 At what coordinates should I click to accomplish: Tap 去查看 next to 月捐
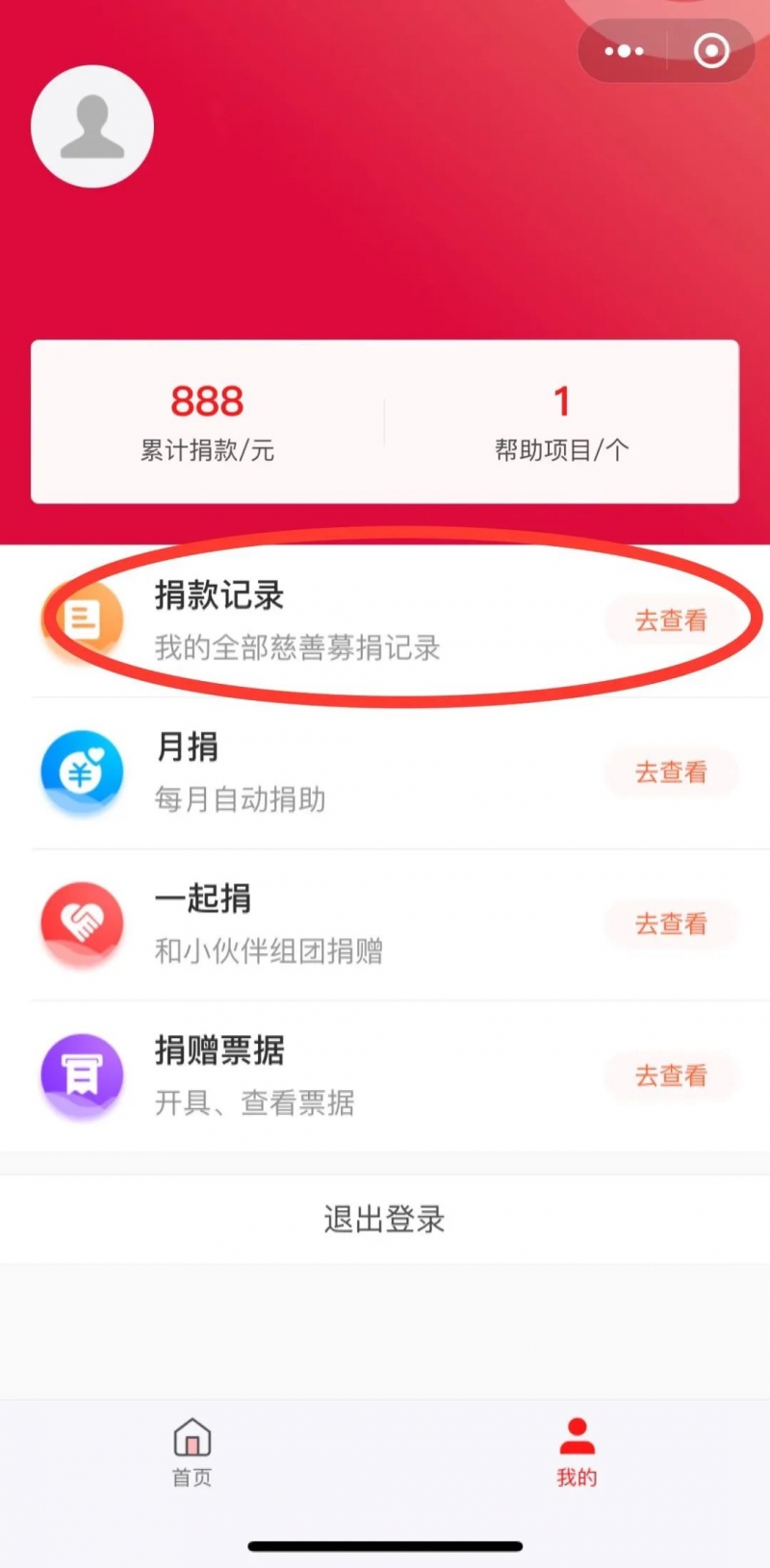click(671, 772)
